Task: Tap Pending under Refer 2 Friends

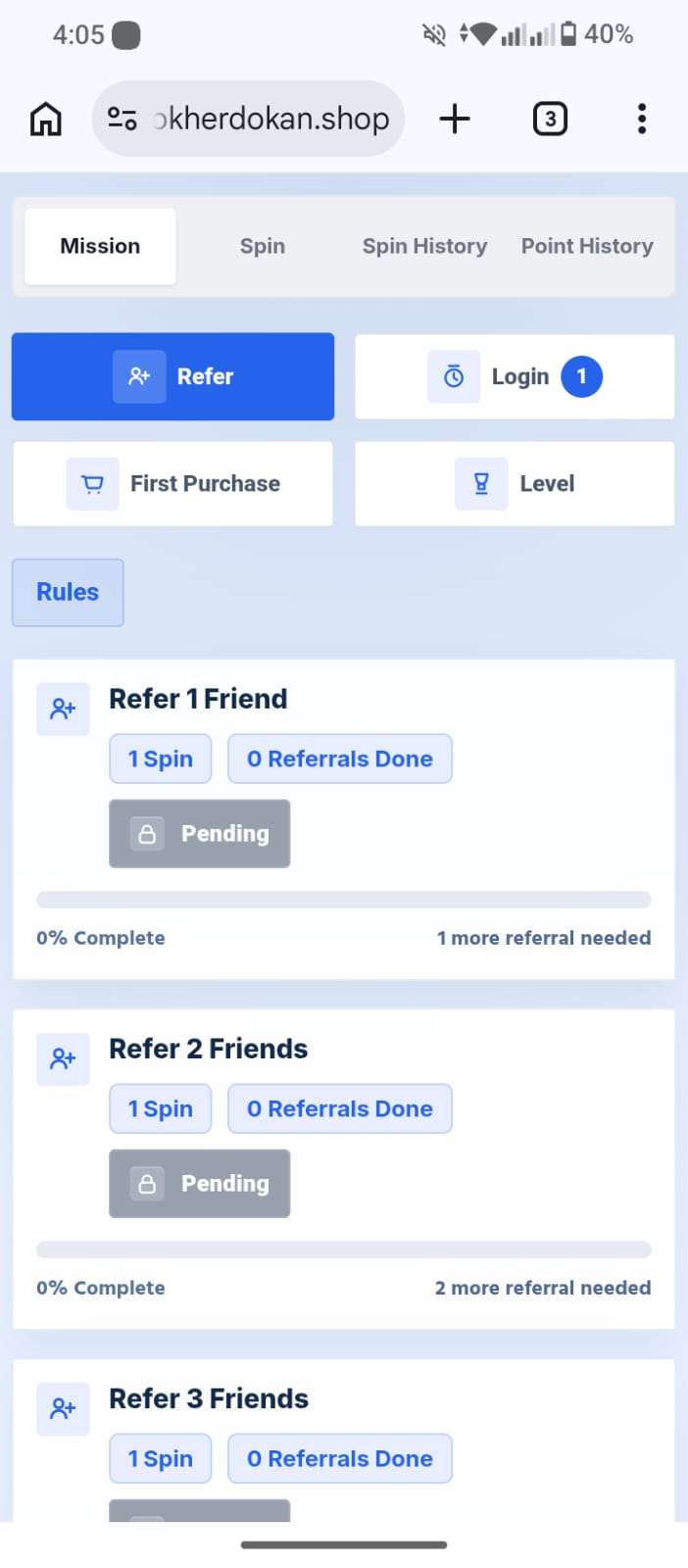Action: (x=200, y=1184)
